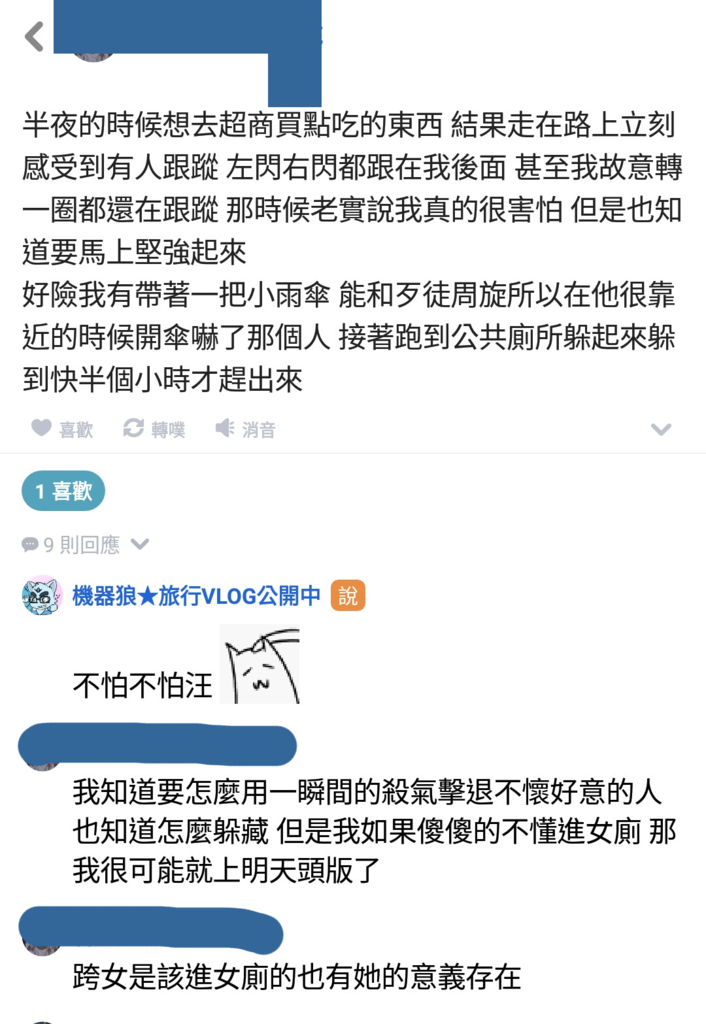The height and width of the screenshot is (1024, 706).
Task: Open the 機器狼 avatar
Action: (x=42, y=596)
